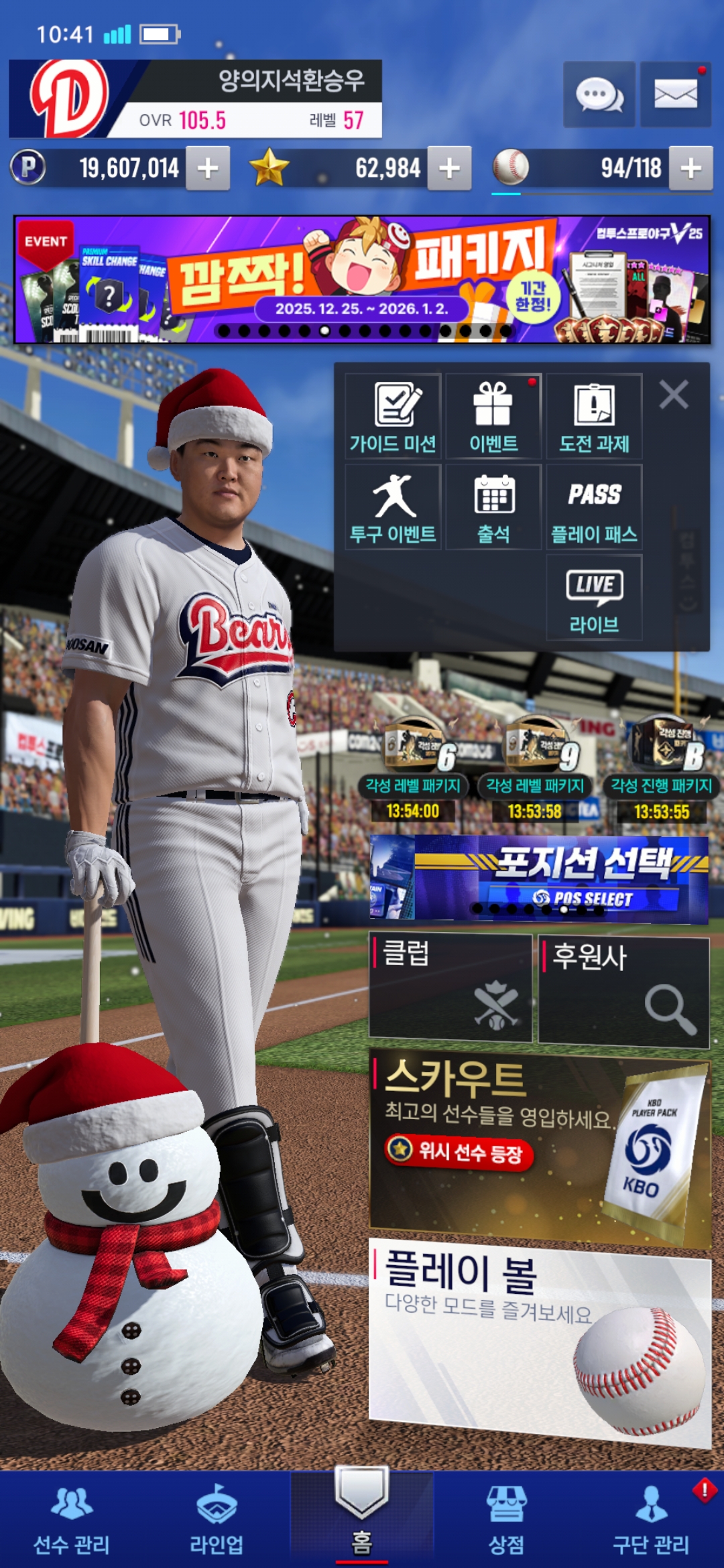Image resolution: width=724 pixels, height=1568 pixels.
Task: Open 라이브
Action: (594, 598)
